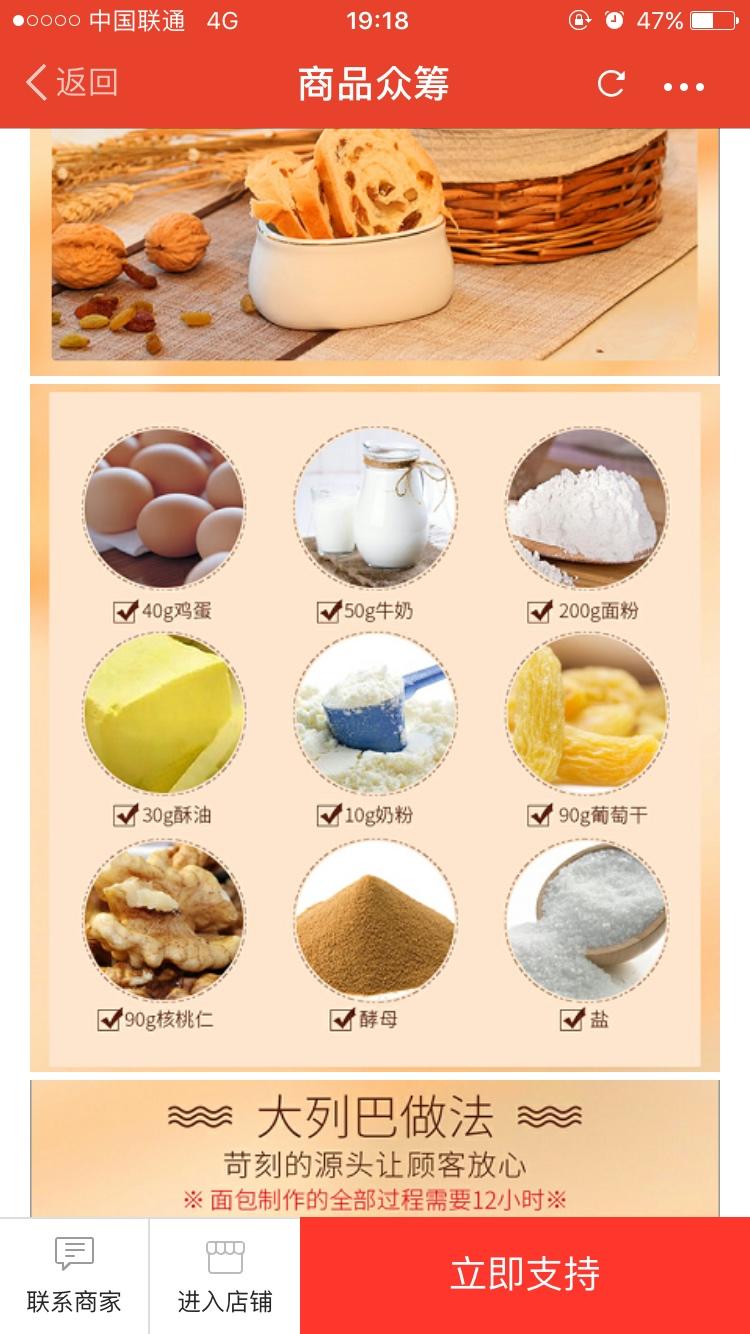Refresh the crowdfunding page
This screenshot has width=750, height=1334.
coord(611,84)
